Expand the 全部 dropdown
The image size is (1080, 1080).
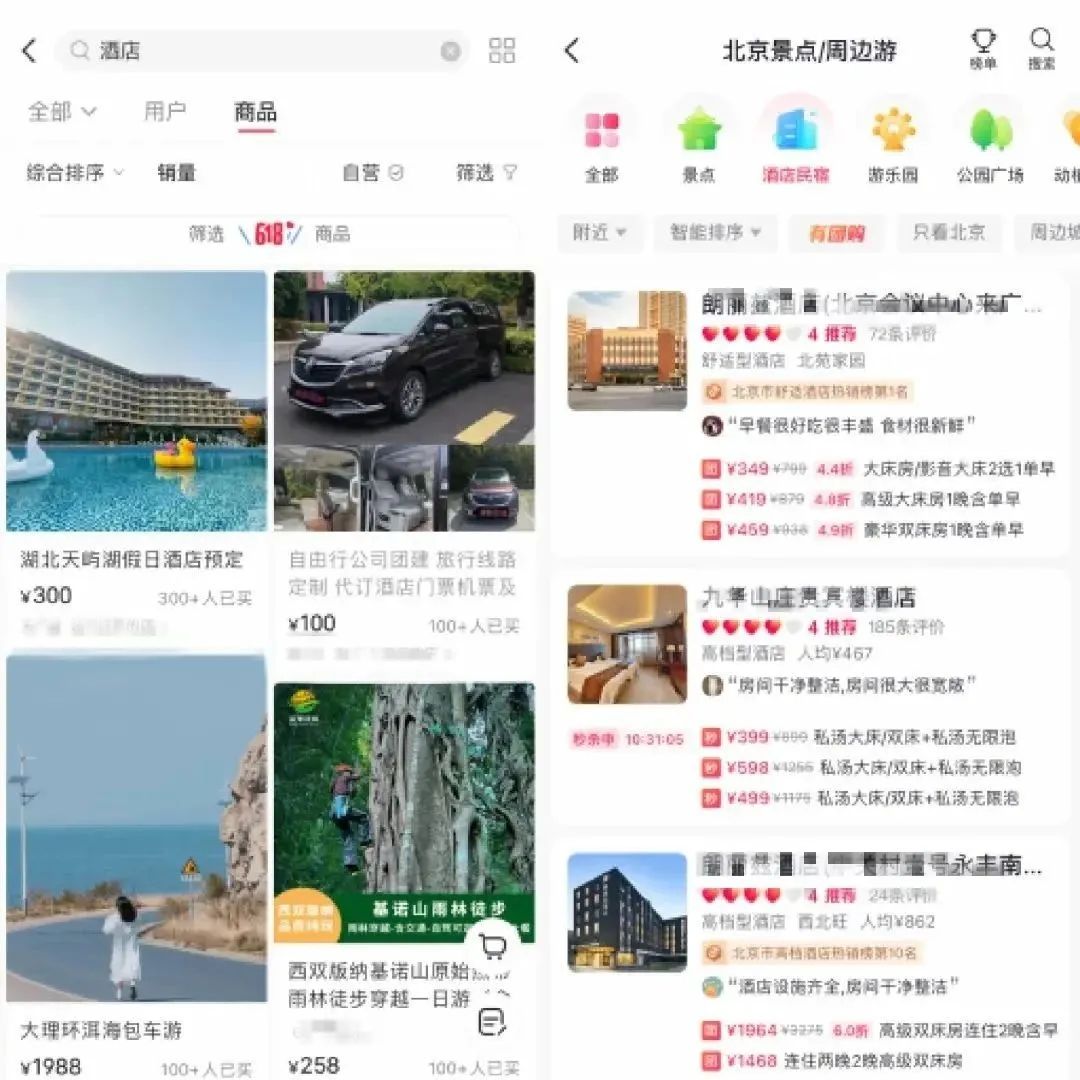(62, 111)
